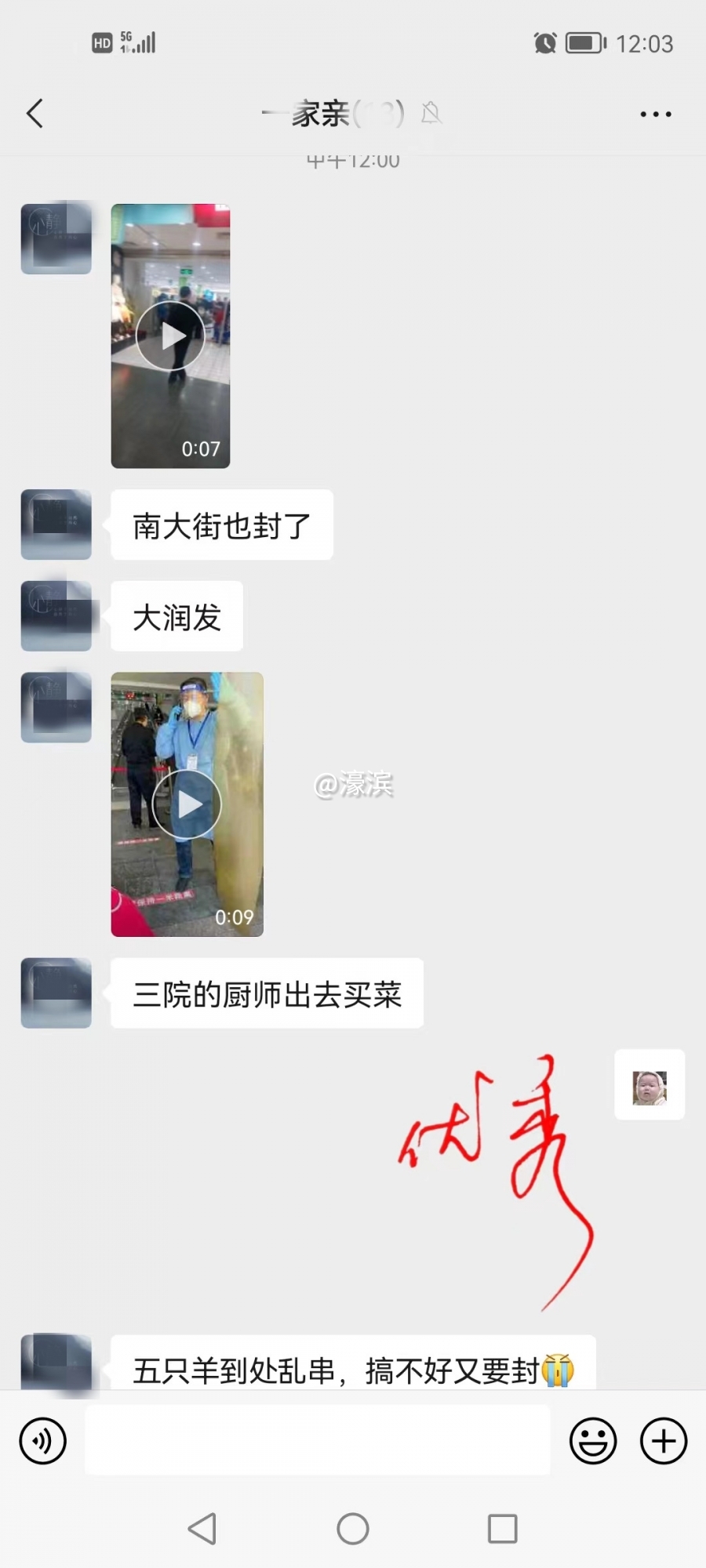
Task: View the baby face sticker message
Action: click(x=650, y=1085)
